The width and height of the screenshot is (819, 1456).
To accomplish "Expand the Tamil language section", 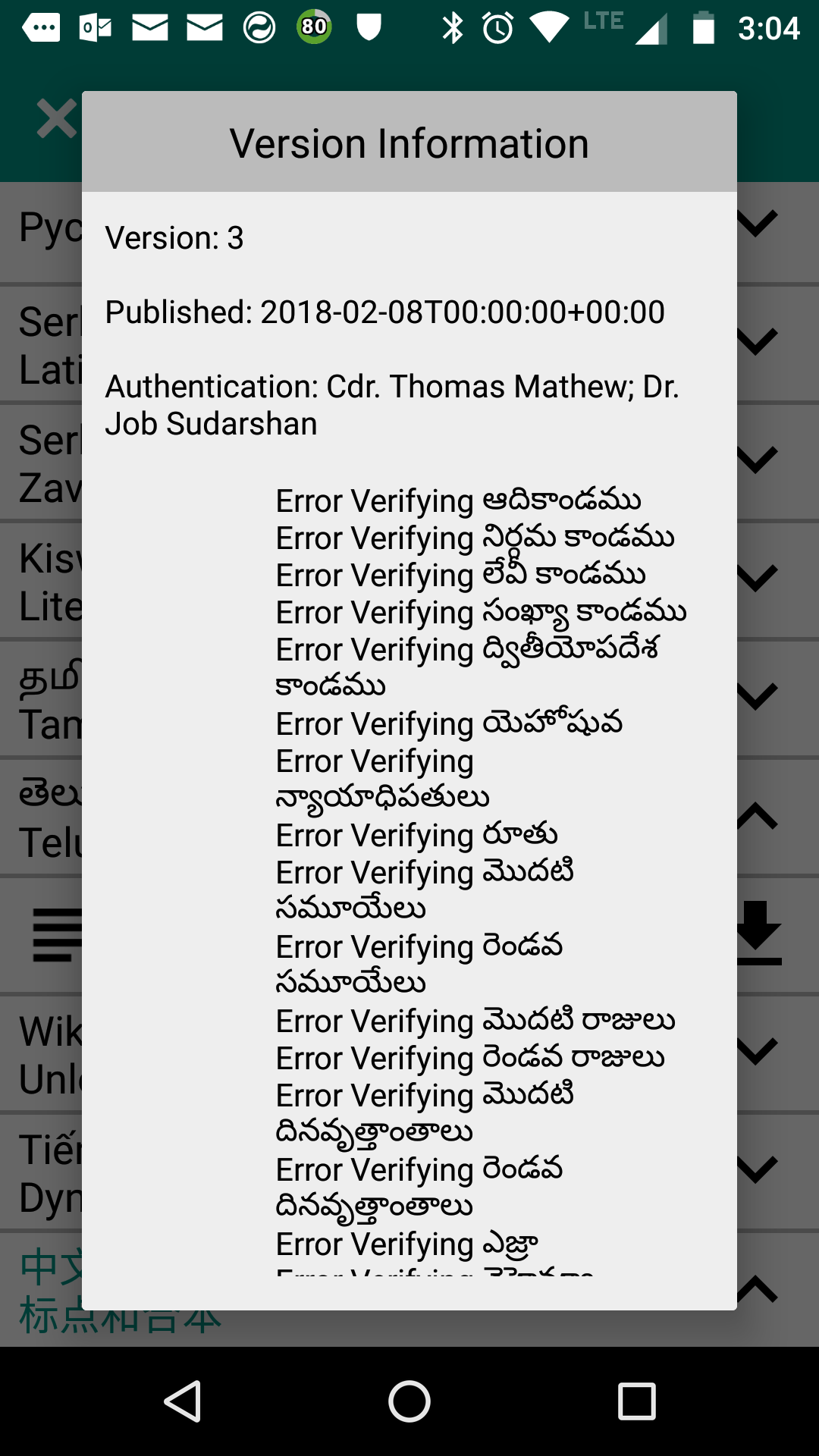I will click(x=758, y=696).
